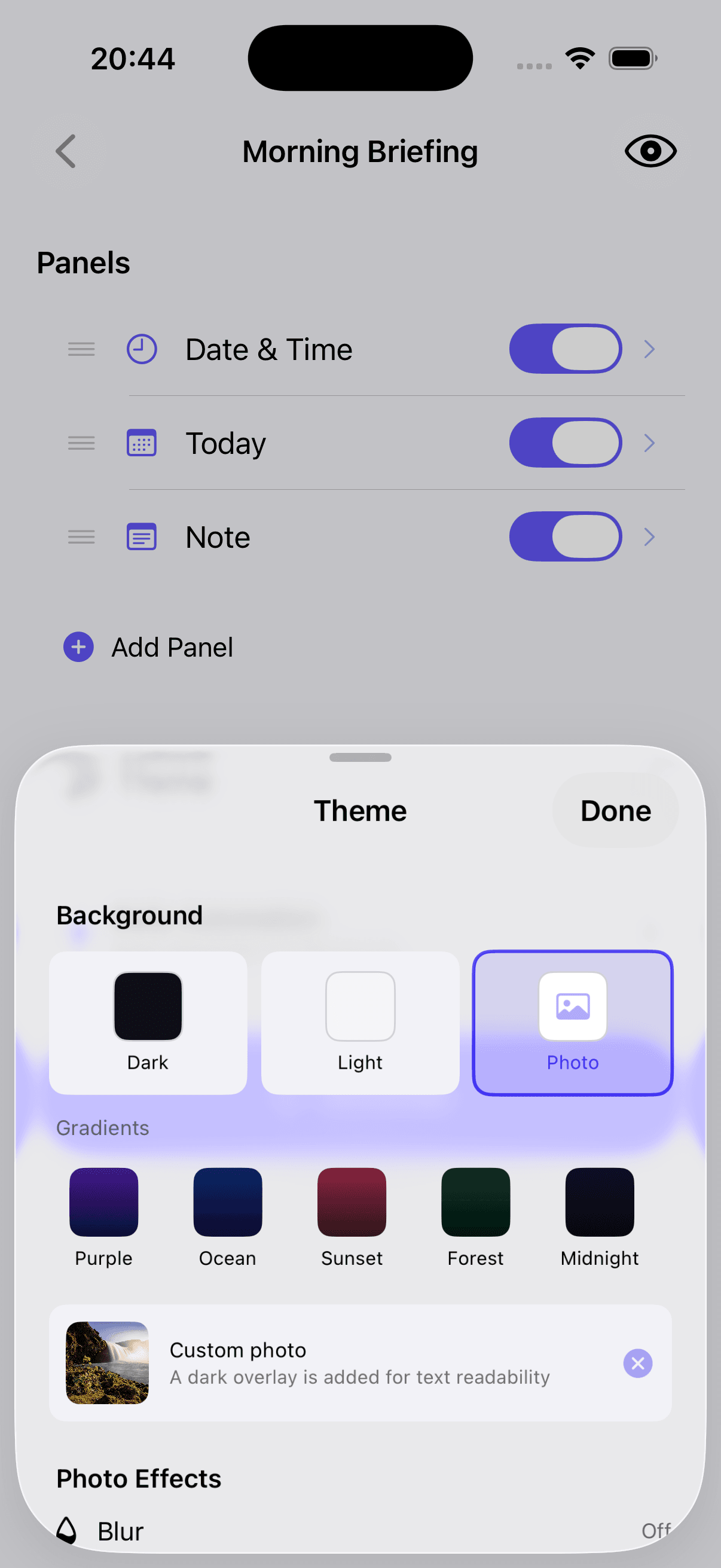721x1568 pixels.
Task: Select the Dark background option
Action: 147,1023
